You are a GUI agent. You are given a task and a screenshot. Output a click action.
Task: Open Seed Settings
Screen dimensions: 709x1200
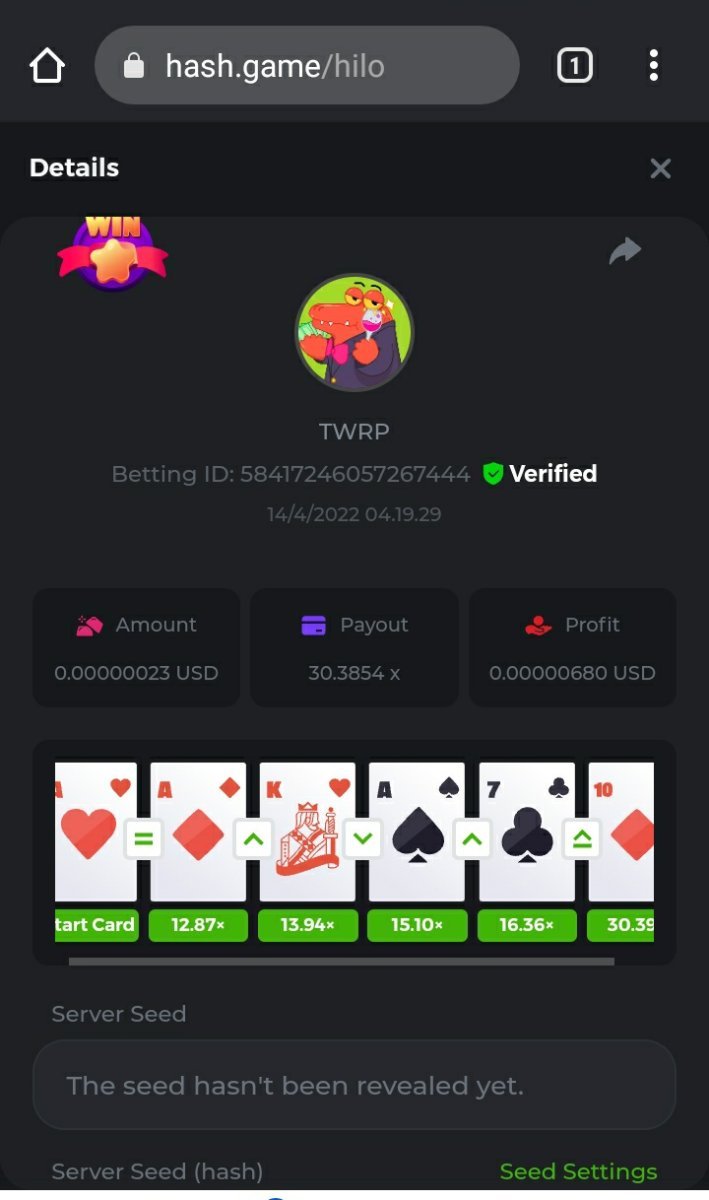tap(578, 1171)
